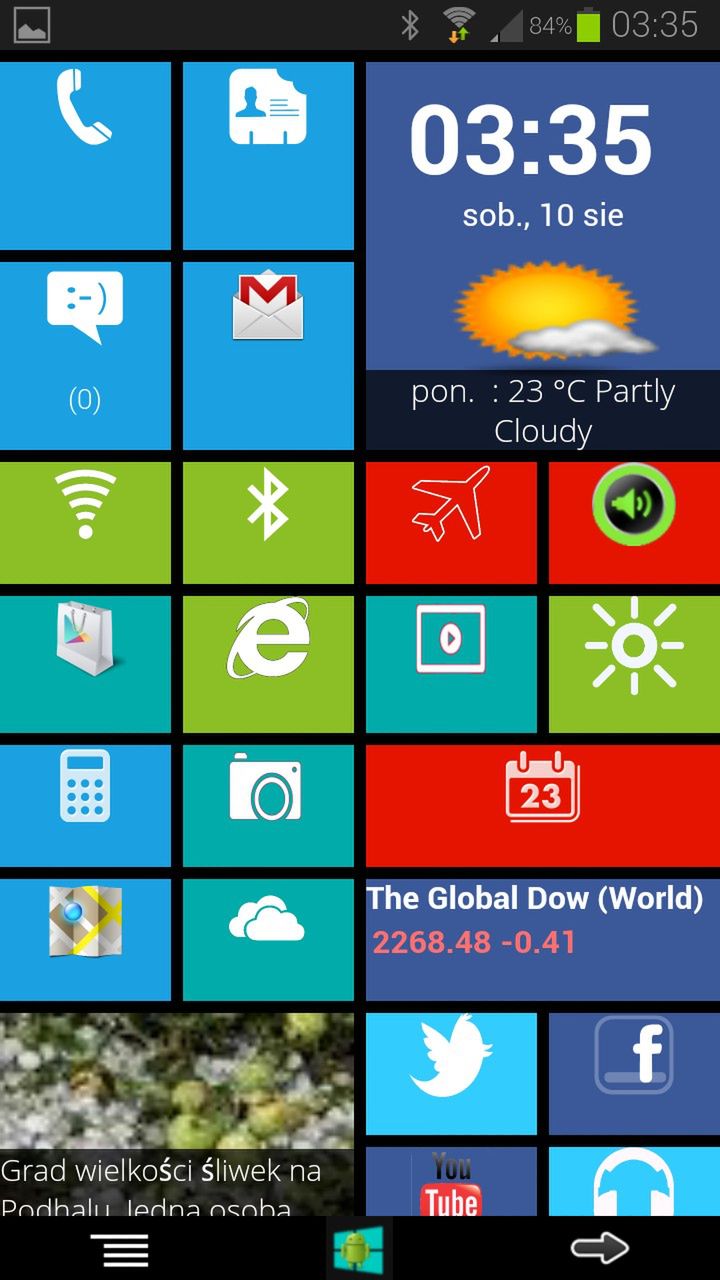Toggle Wi-Fi tile
Image resolution: width=720 pixels, height=1280 pixels.
(x=85, y=522)
